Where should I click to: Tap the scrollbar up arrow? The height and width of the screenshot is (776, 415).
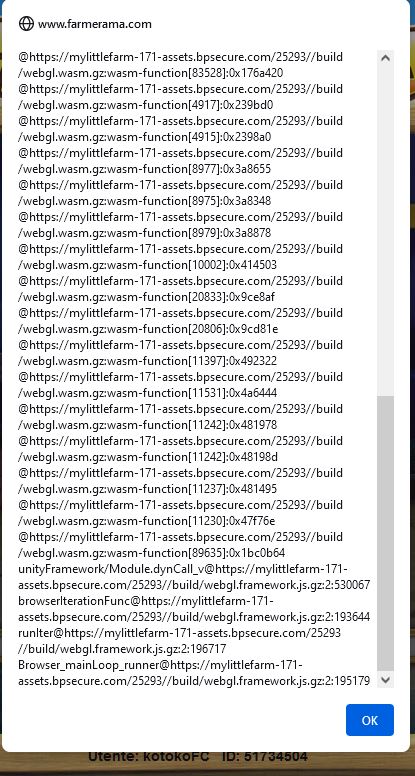coord(386,58)
